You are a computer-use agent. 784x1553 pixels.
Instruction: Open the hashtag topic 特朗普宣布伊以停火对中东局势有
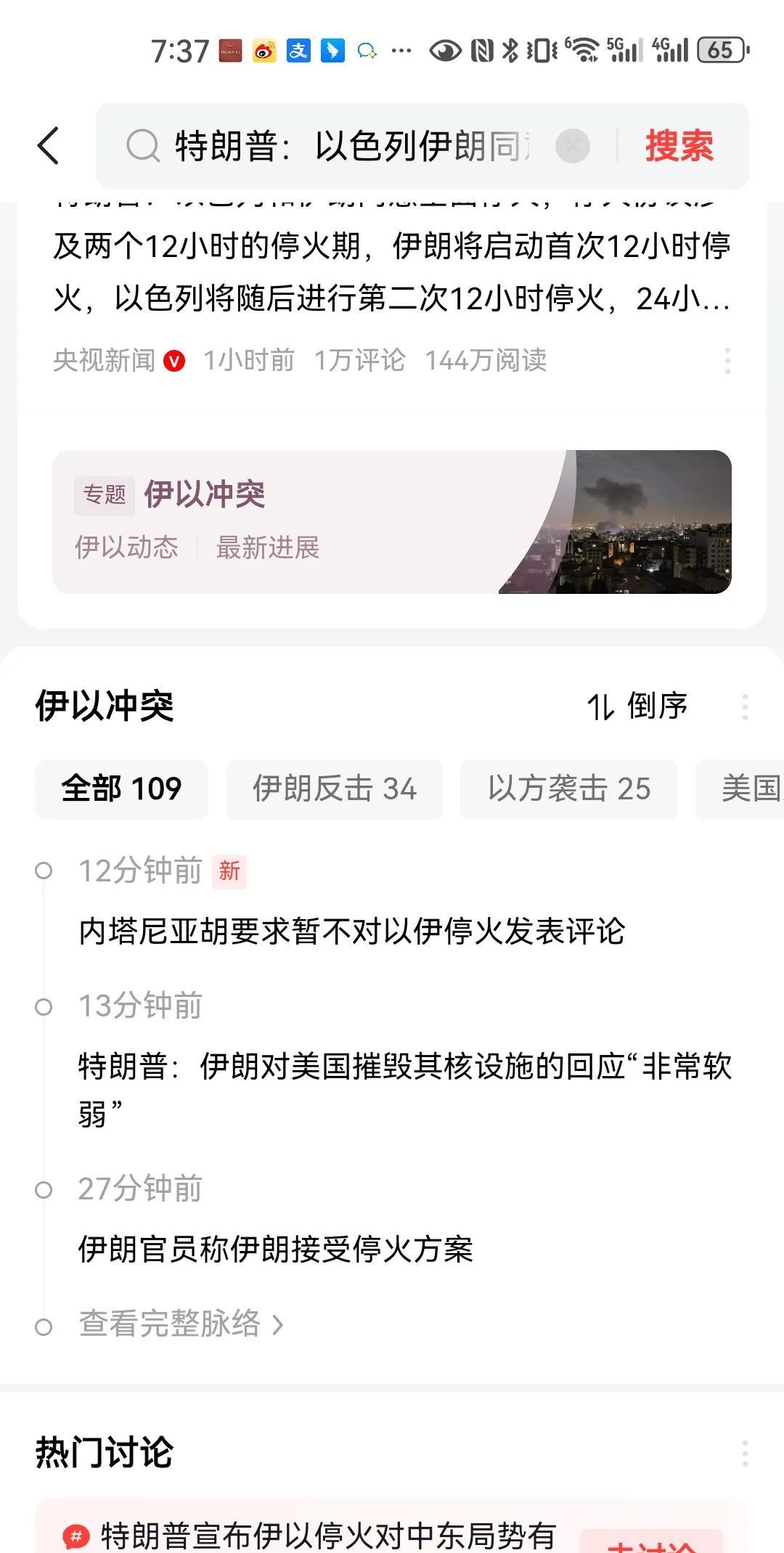328,1536
